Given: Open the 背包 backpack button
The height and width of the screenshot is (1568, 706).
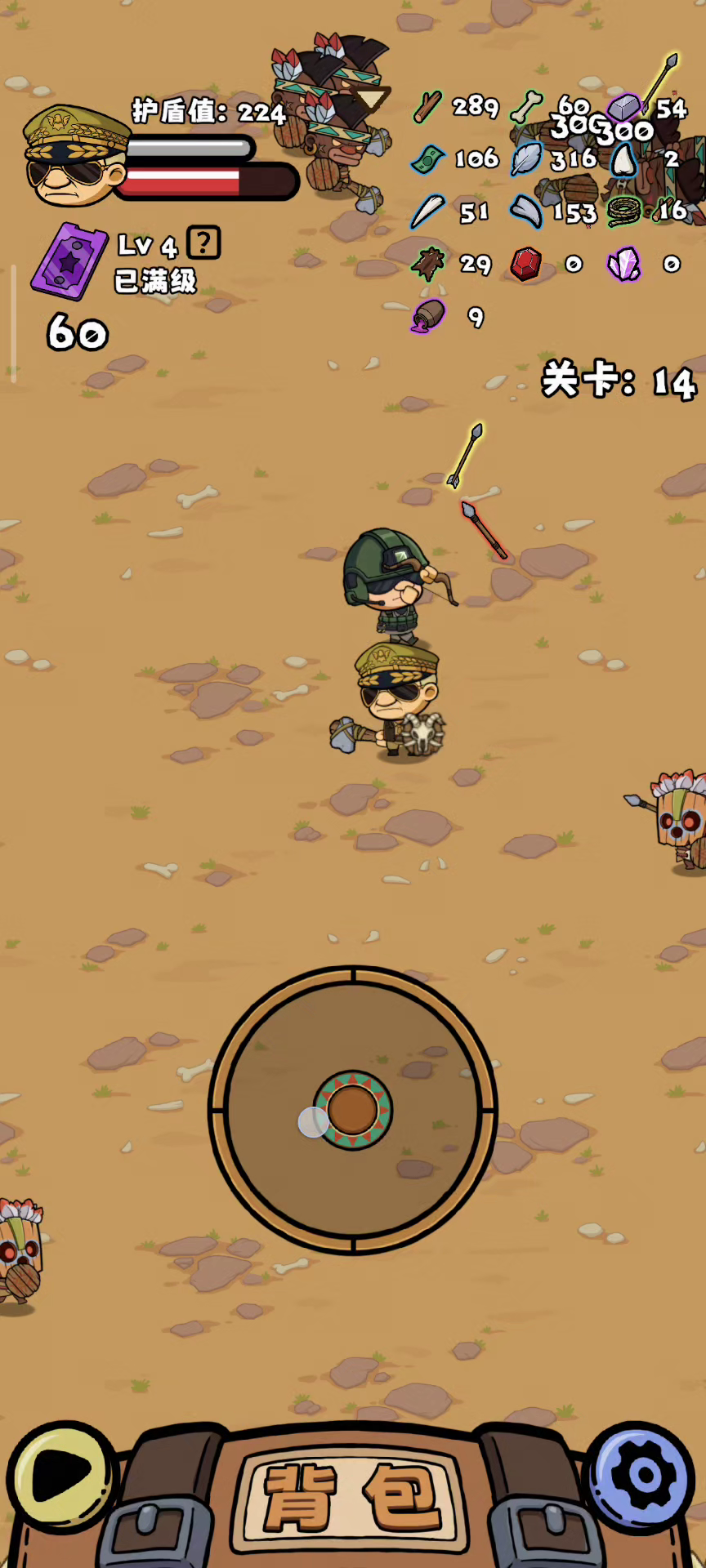Looking at the screenshot, I should 353,1499.
